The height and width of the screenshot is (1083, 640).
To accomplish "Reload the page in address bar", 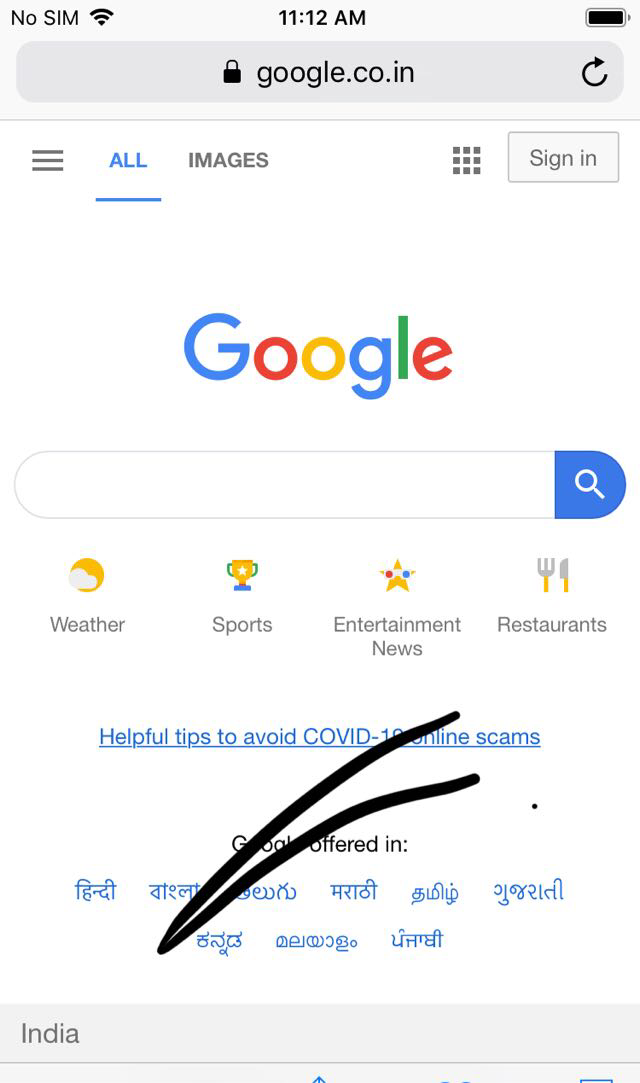I will pyautogui.click(x=594, y=72).
